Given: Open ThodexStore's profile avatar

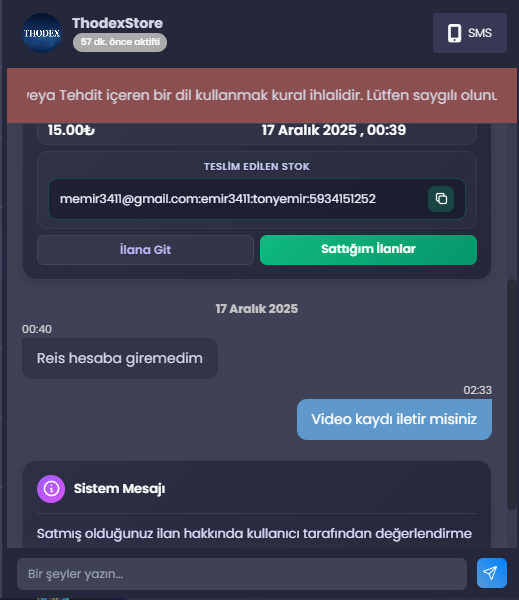Looking at the screenshot, I should point(42,33).
